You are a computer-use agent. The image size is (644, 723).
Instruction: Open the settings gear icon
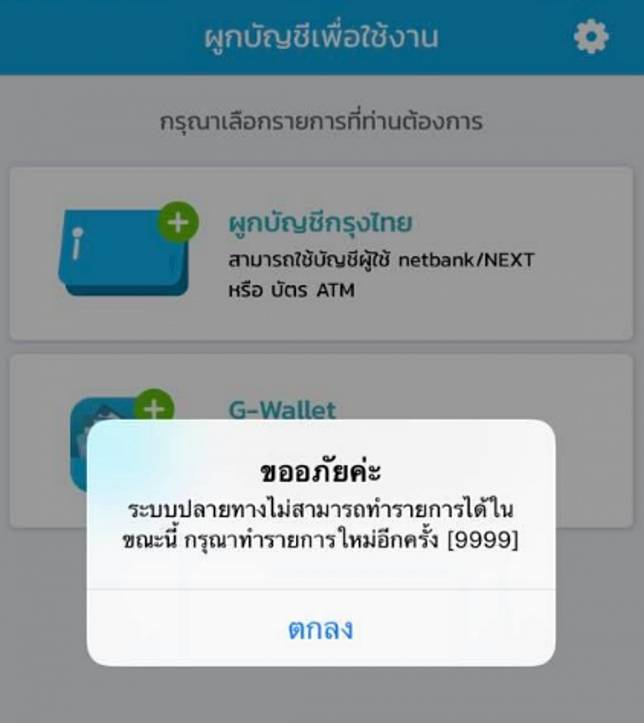(x=590, y=38)
